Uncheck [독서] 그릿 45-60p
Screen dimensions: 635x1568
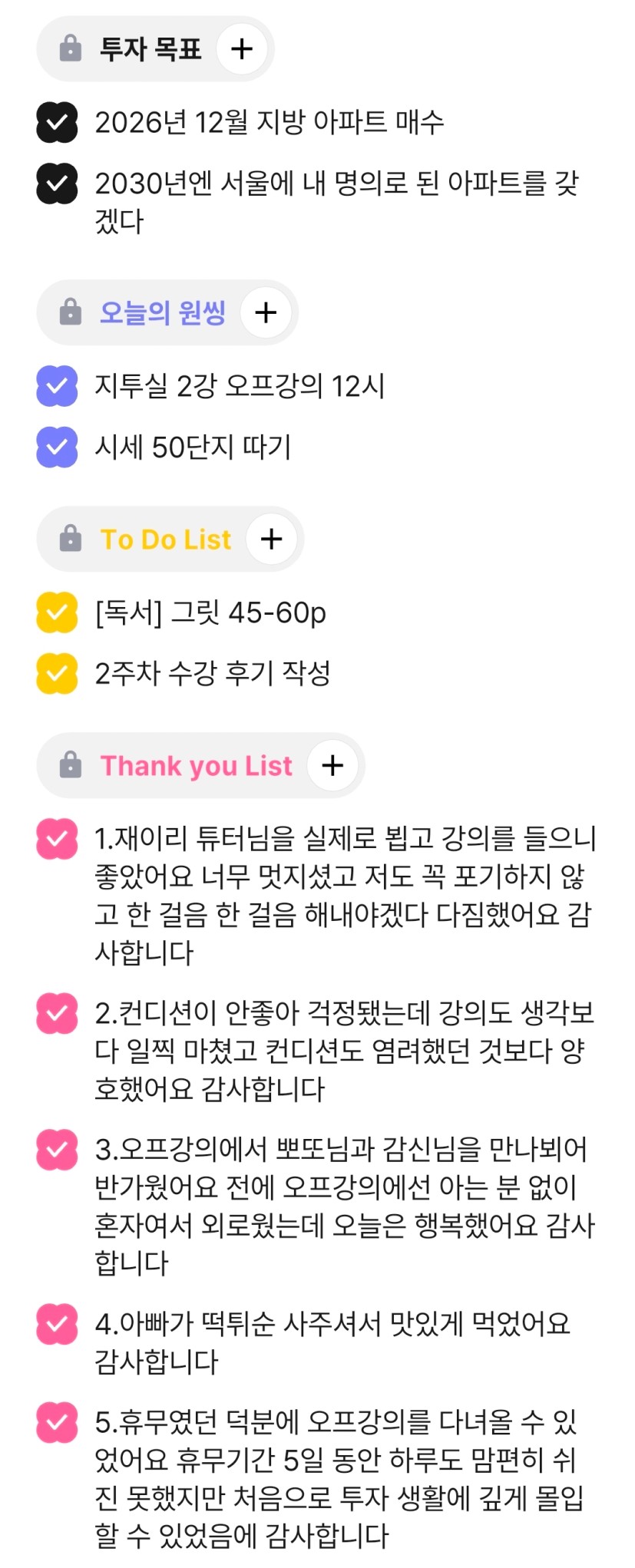point(57,612)
